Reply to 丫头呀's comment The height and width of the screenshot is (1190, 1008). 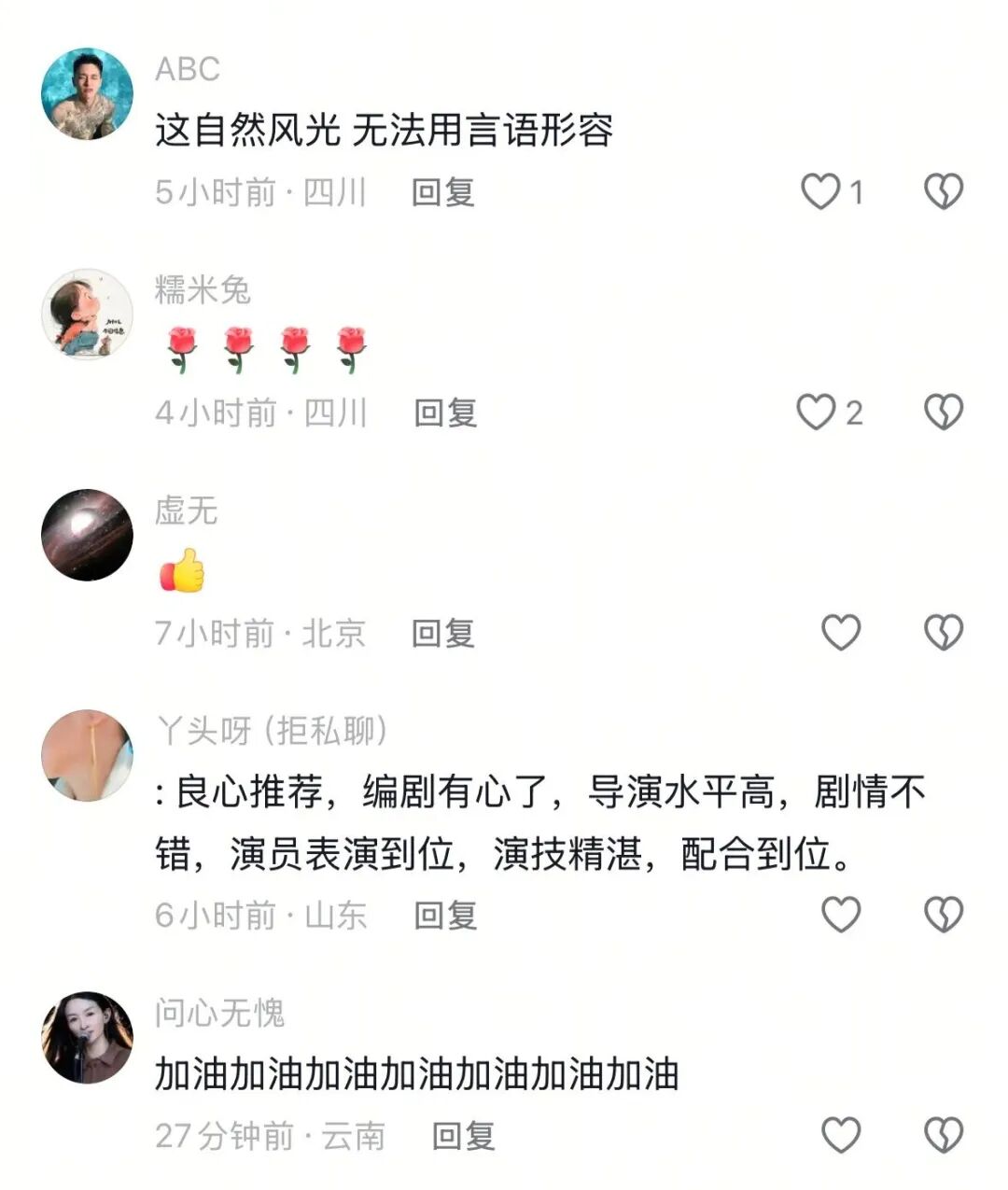[445, 915]
